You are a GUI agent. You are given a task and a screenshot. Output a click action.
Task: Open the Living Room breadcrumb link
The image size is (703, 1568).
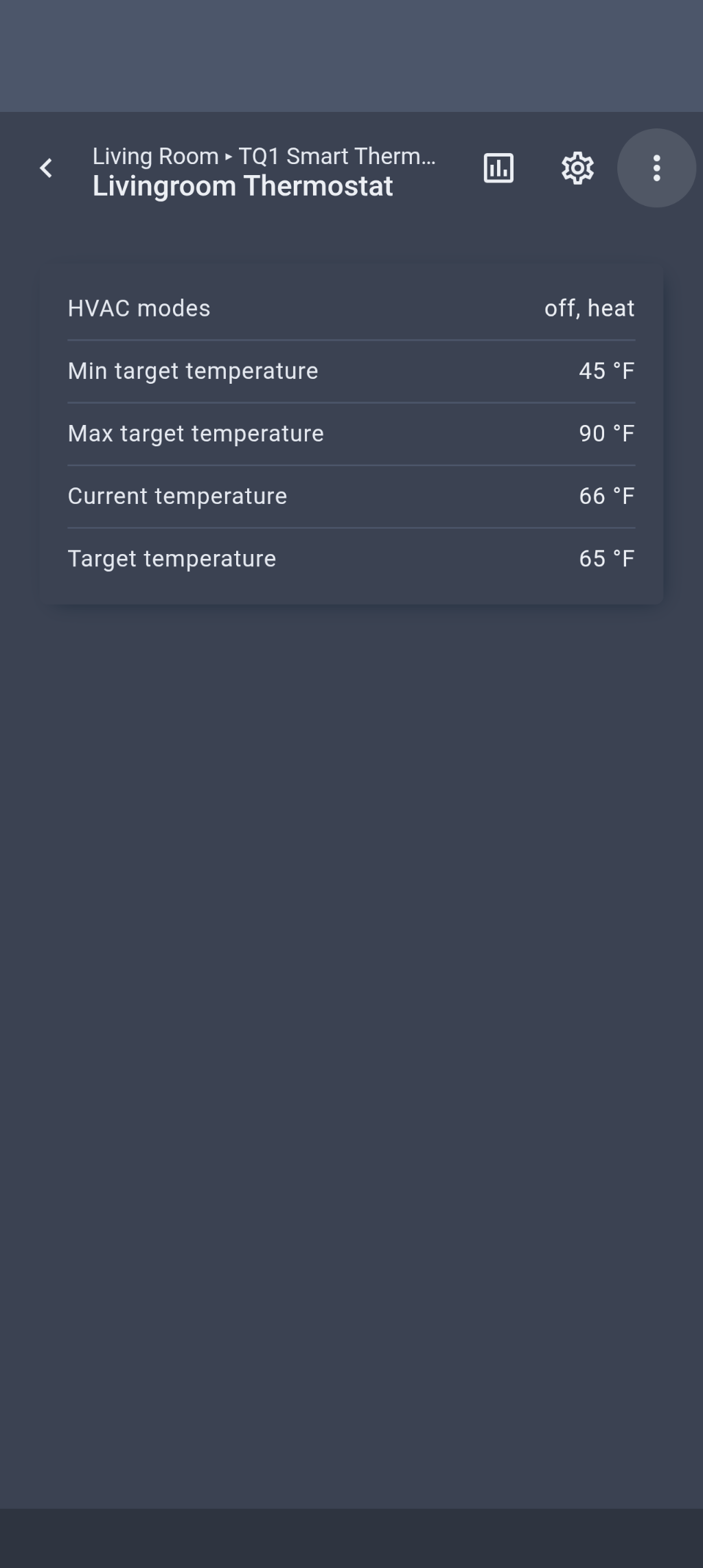155,157
